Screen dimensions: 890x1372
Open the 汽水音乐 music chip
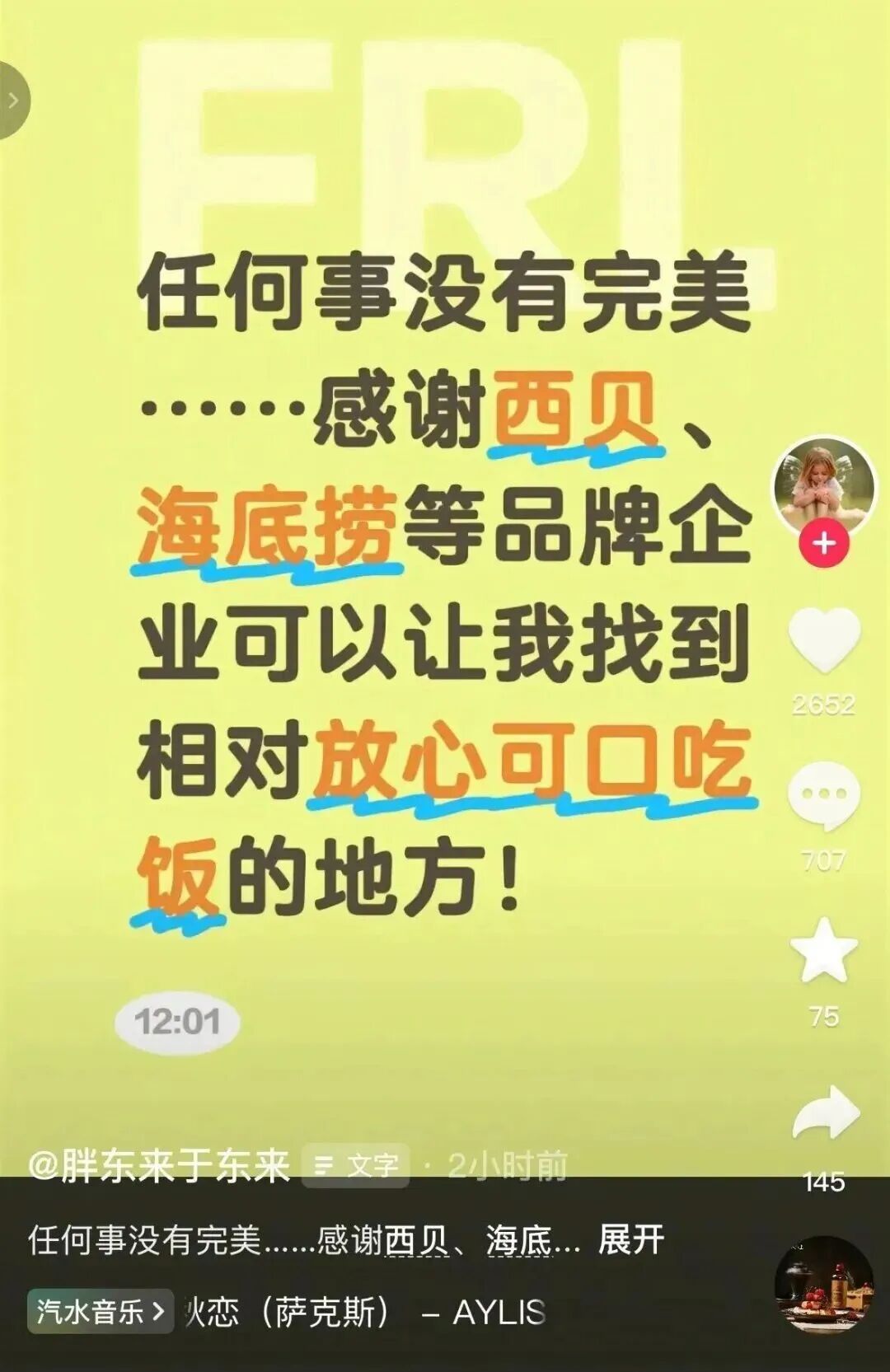101,1311
